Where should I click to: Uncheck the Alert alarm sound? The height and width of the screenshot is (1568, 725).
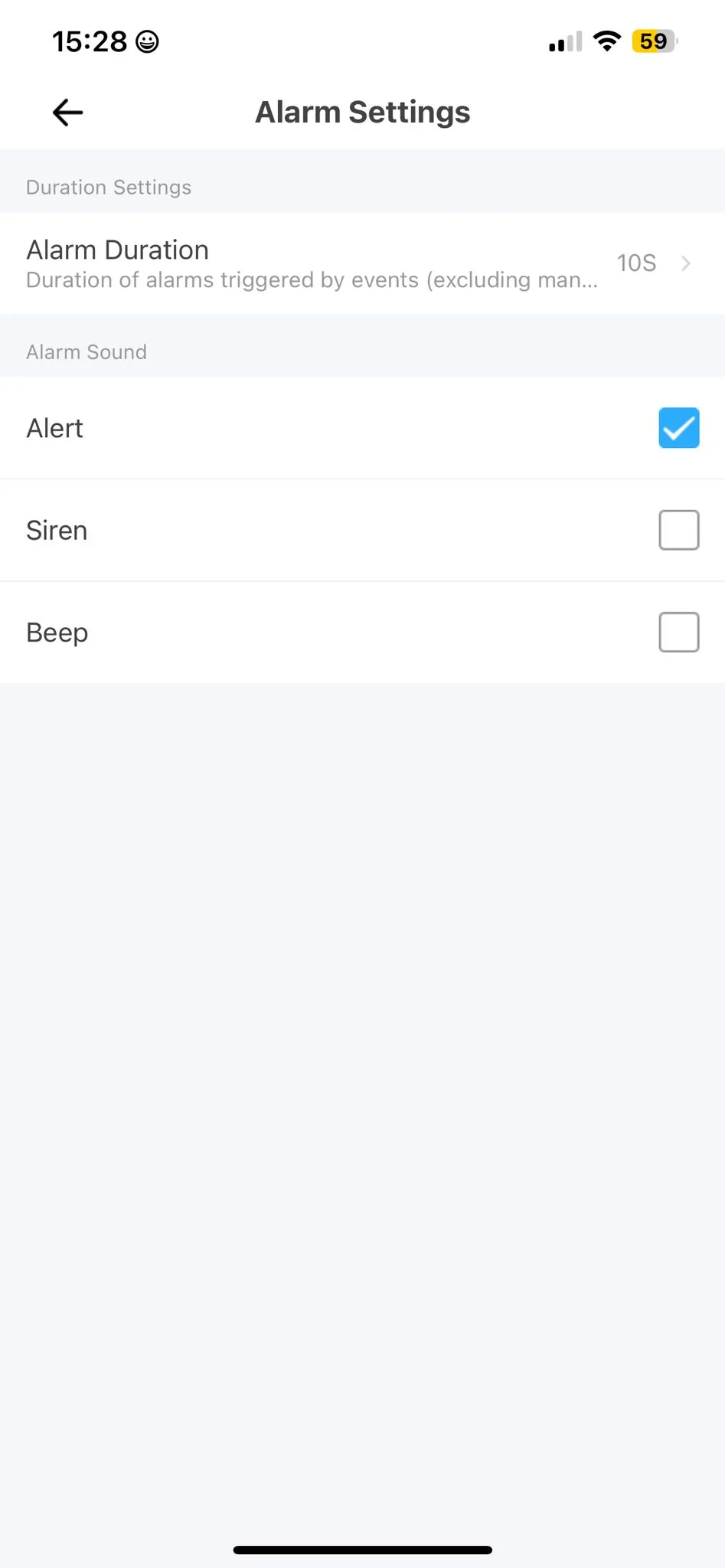point(678,428)
